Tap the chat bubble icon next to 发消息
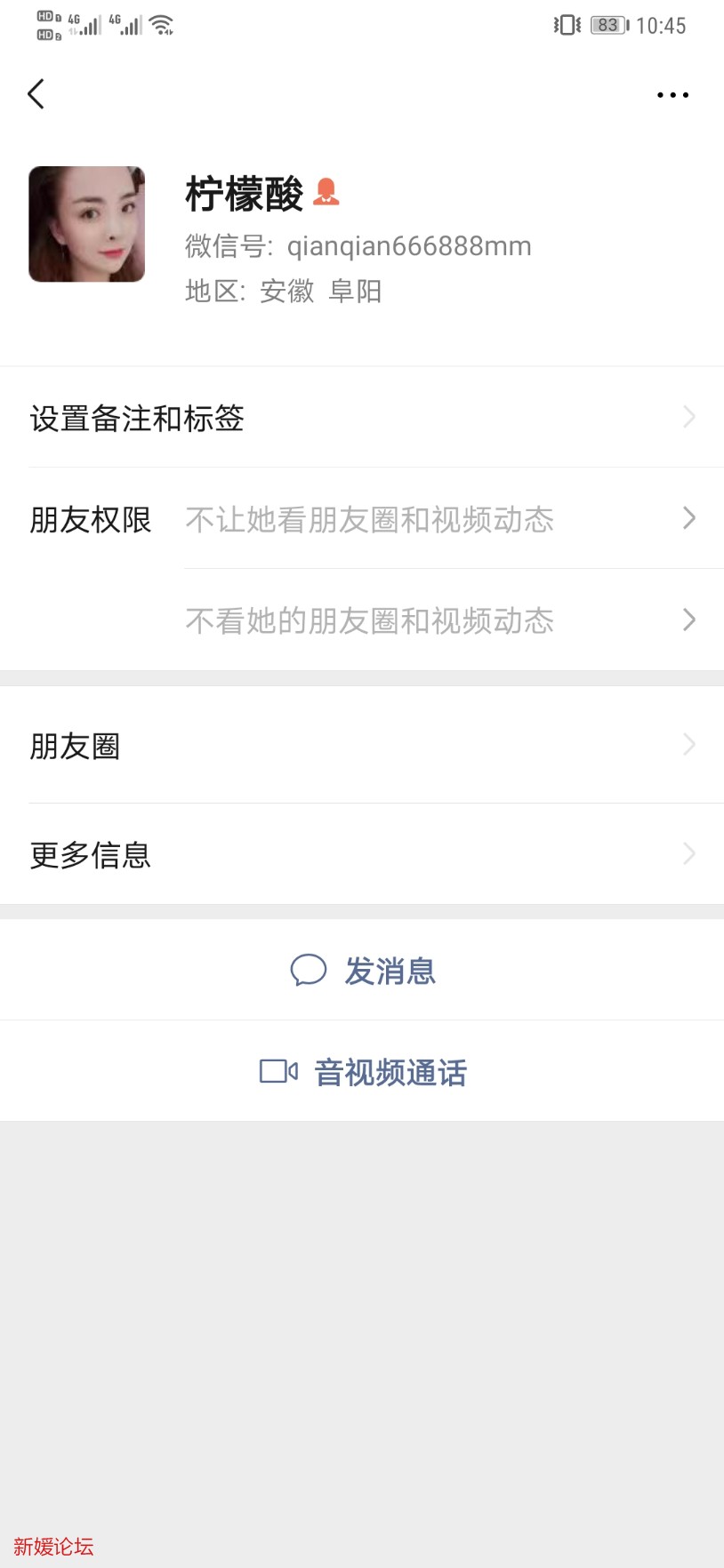This screenshot has height=1568, width=724. pyautogui.click(x=309, y=971)
